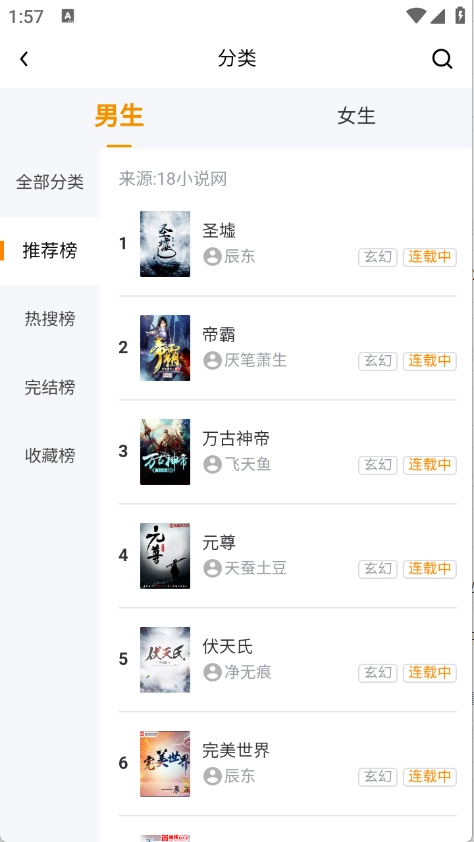Viewport: 474px width, 842px height.
Task: Open 元尊 by 天蚕土豆
Action: 288,556
